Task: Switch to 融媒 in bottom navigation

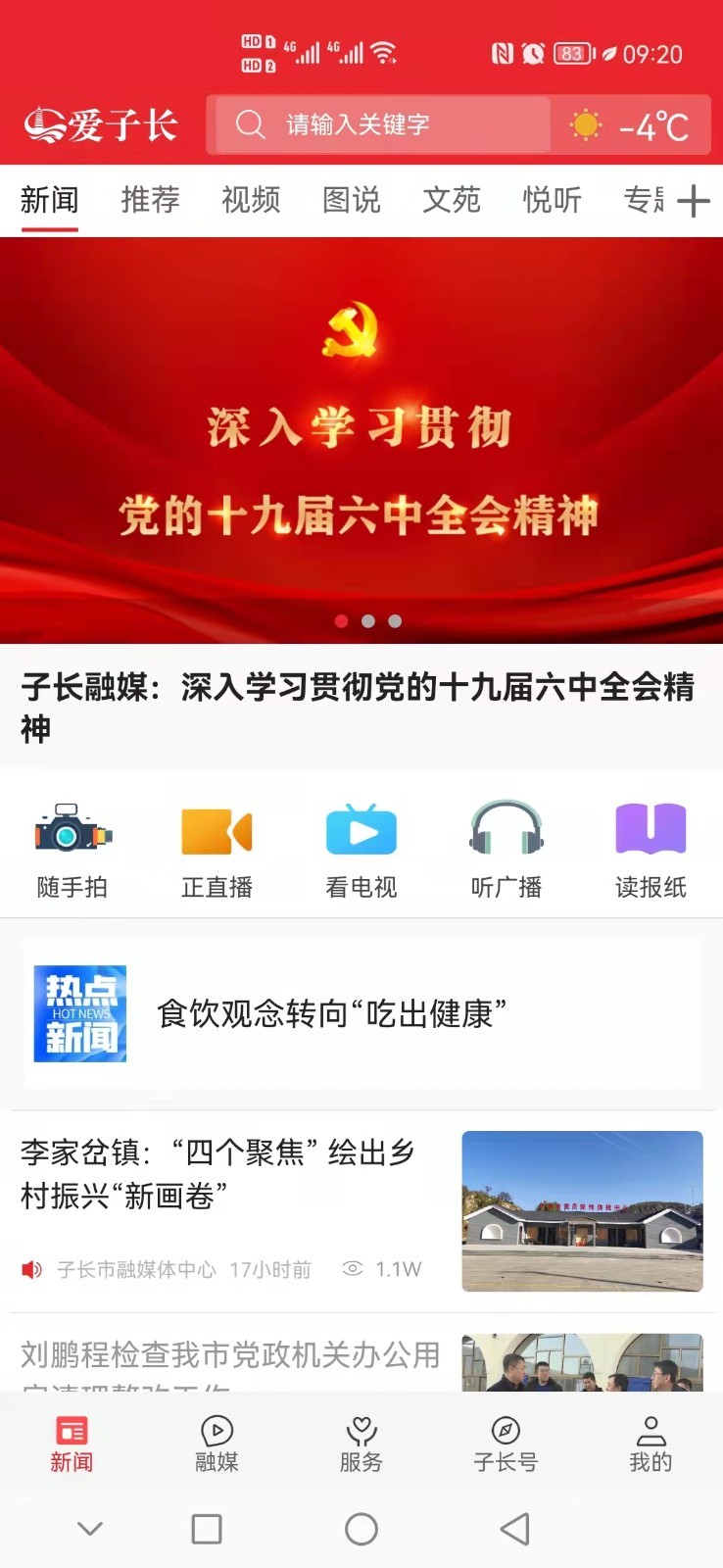Action: click(x=217, y=1444)
